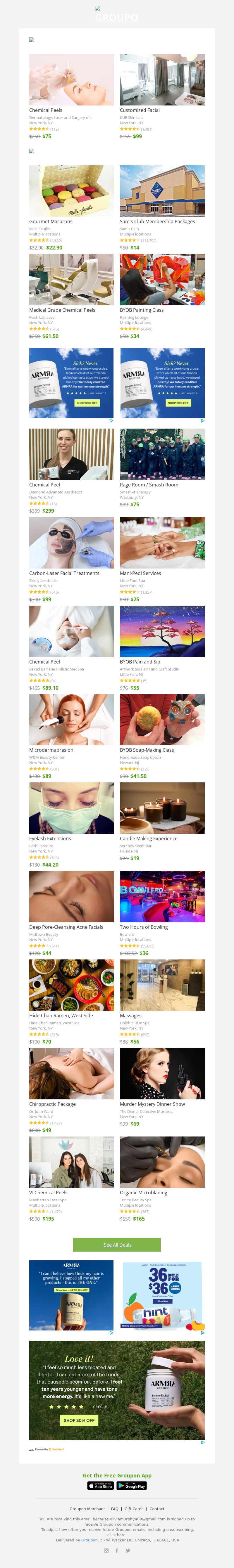Select the BYOB Painting Class deal
234x1568 pixels.
click(162, 279)
